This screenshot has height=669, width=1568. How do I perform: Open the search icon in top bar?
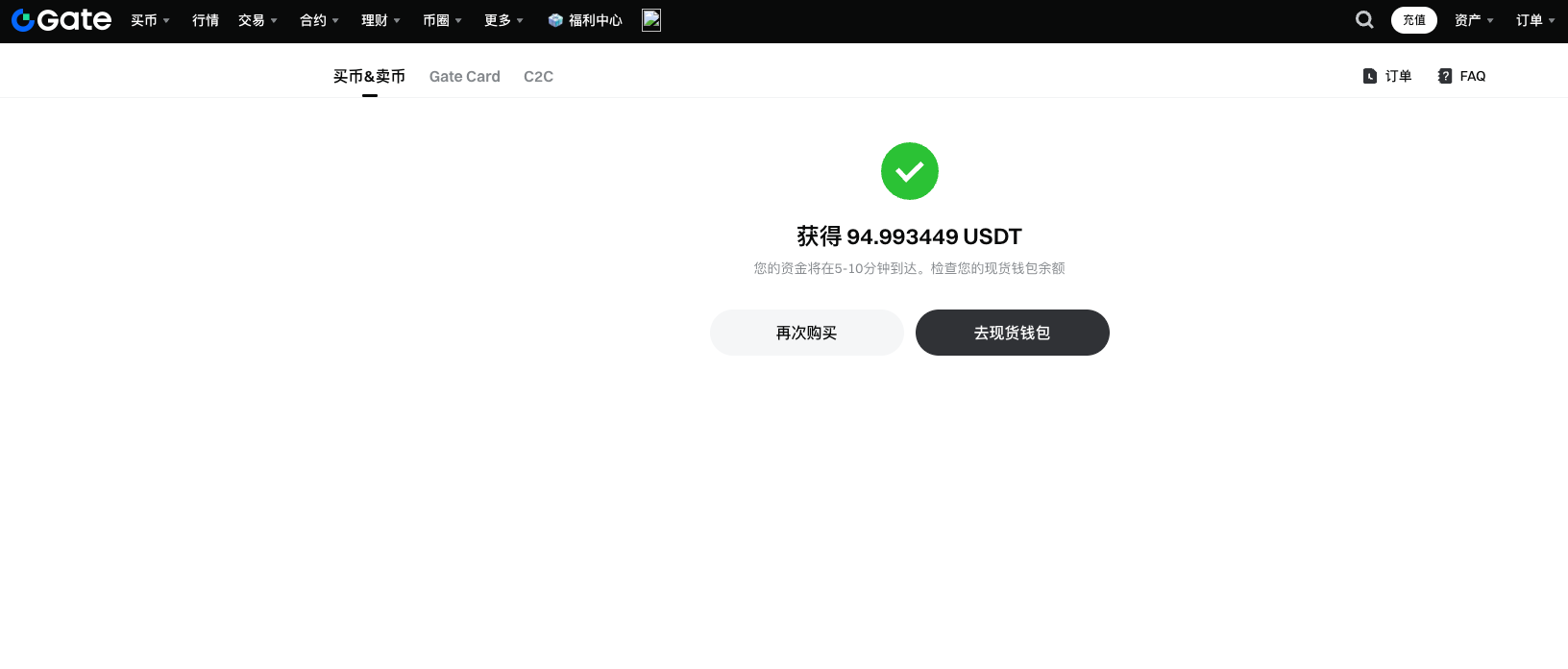(1363, 20)
